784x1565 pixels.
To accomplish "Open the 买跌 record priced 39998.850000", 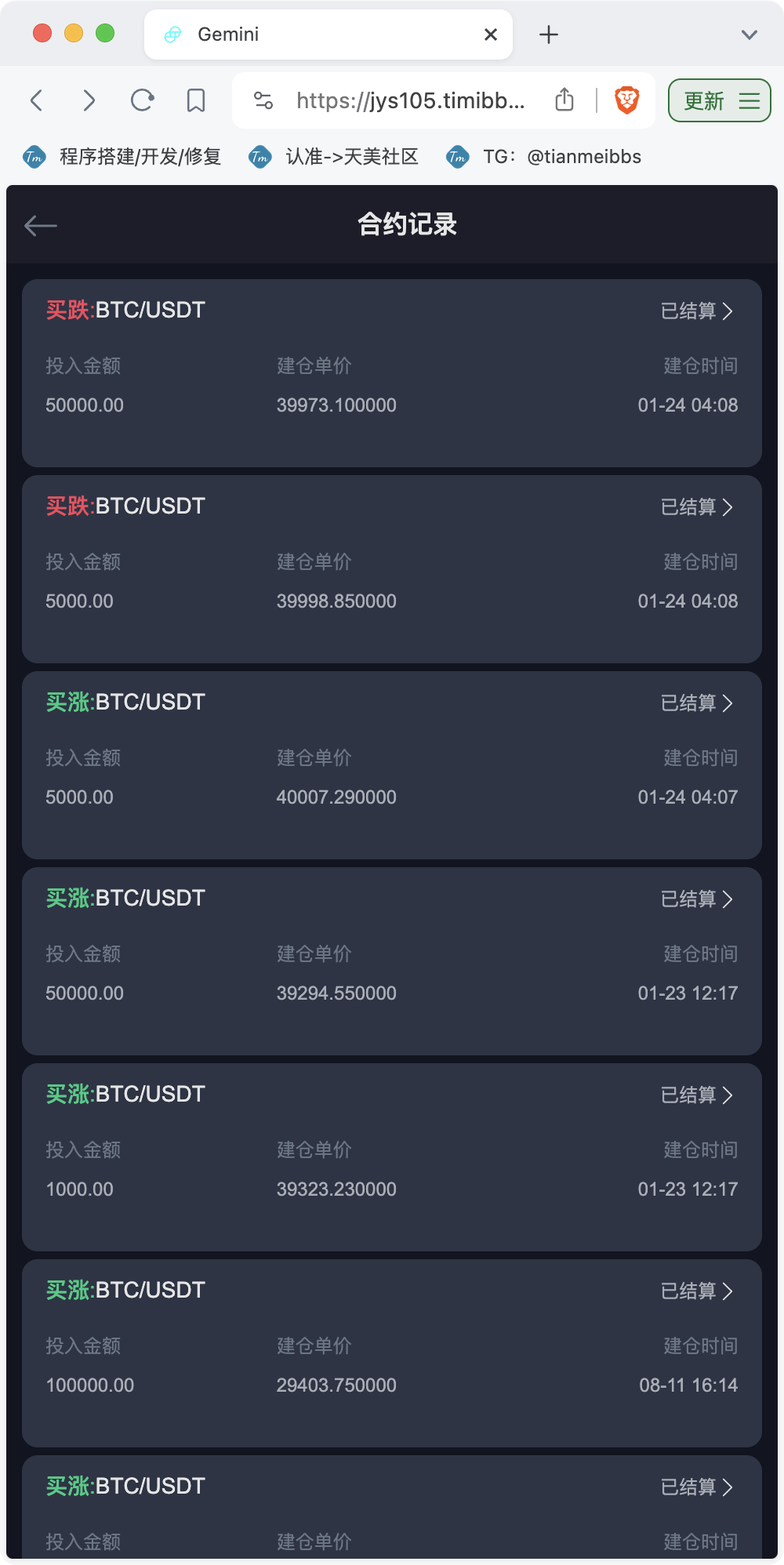I will coord(392,569).
